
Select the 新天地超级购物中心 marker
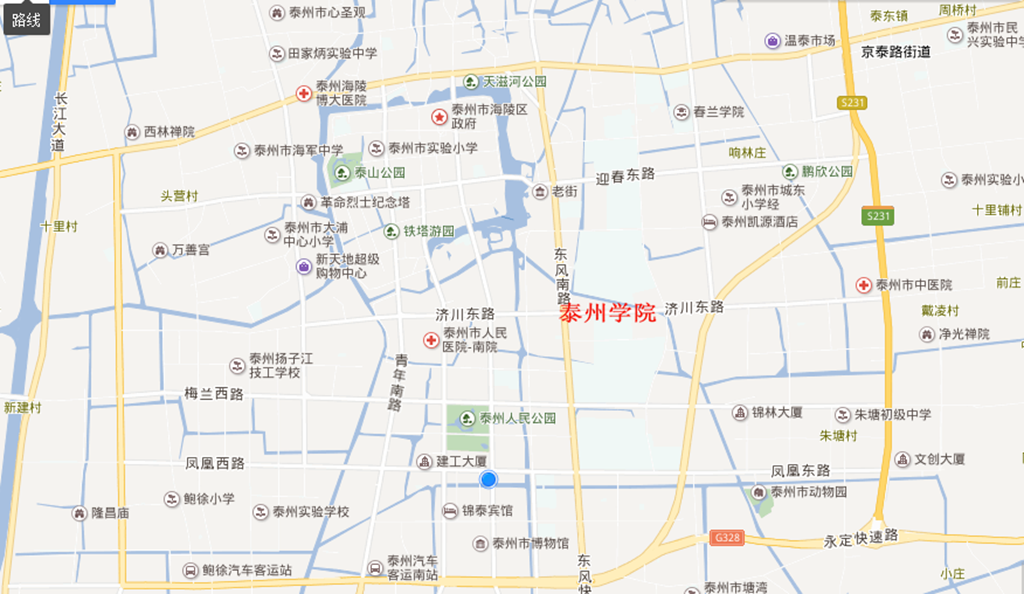tap(303, 267)
